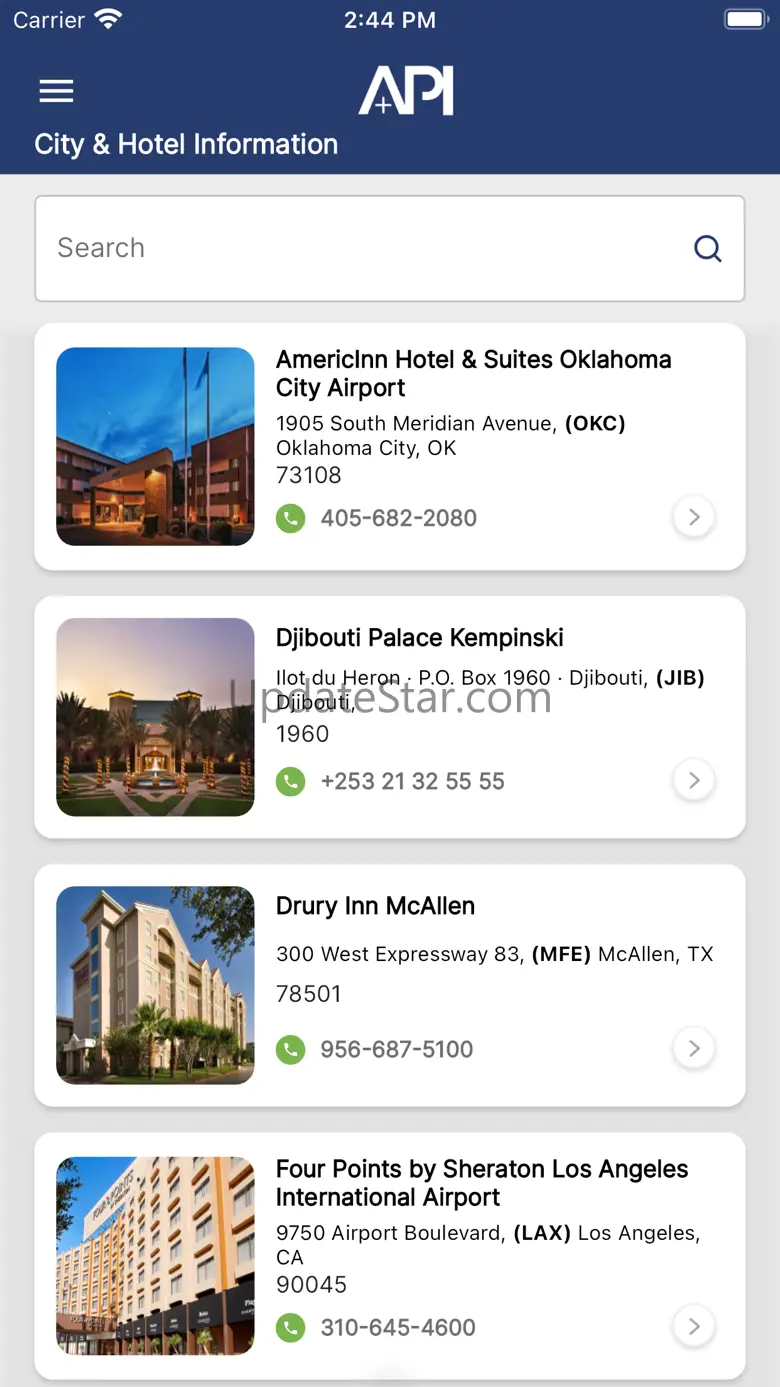Viewport: 780px width, 1387px height.
Task: Open the hamburger drawer menu
Action: [56, 92]
